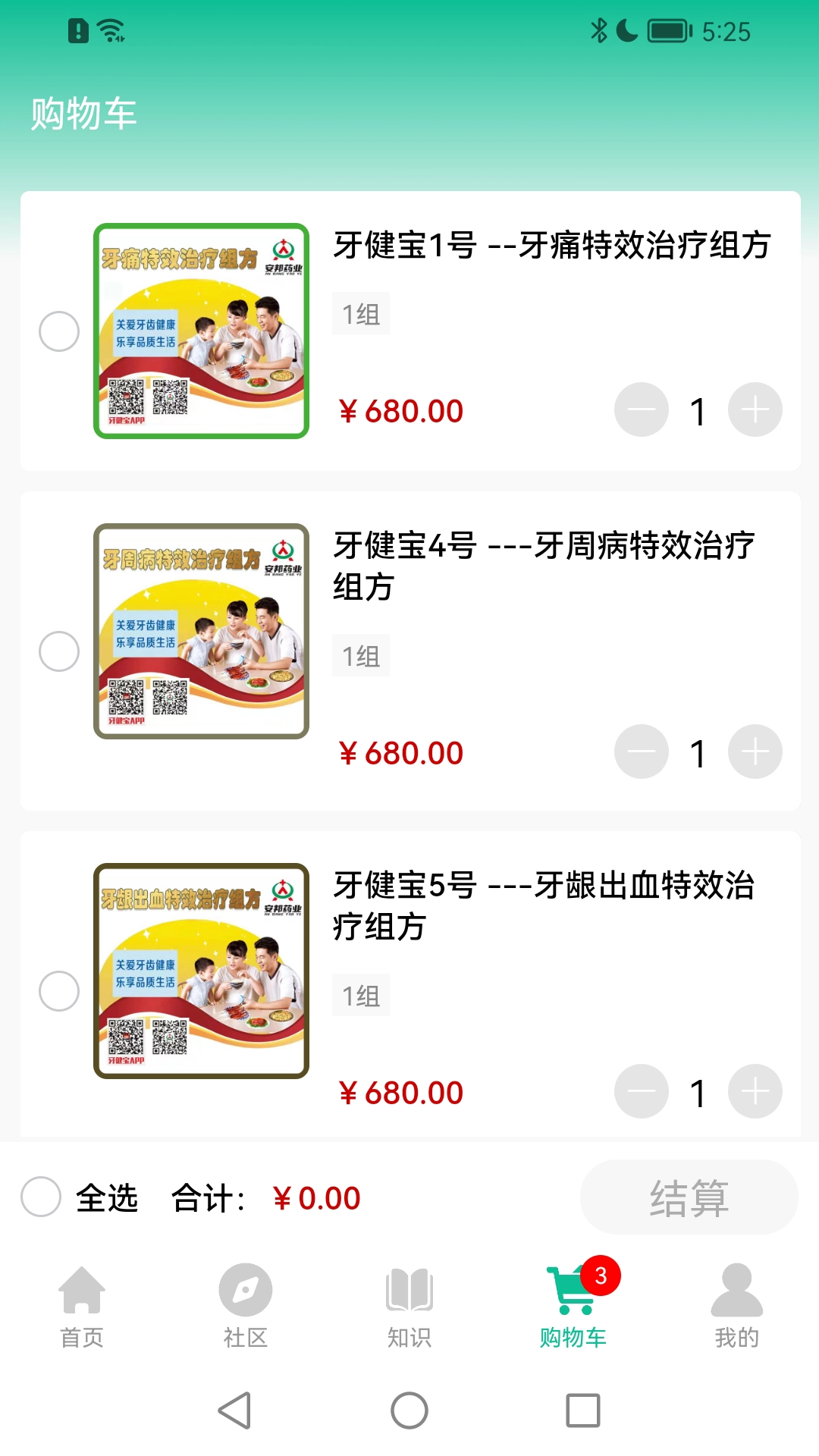Increase quantity of 牙健宝1号 with plus
The height and width of the screenshot is (1456, 819).
pos(755,409)
